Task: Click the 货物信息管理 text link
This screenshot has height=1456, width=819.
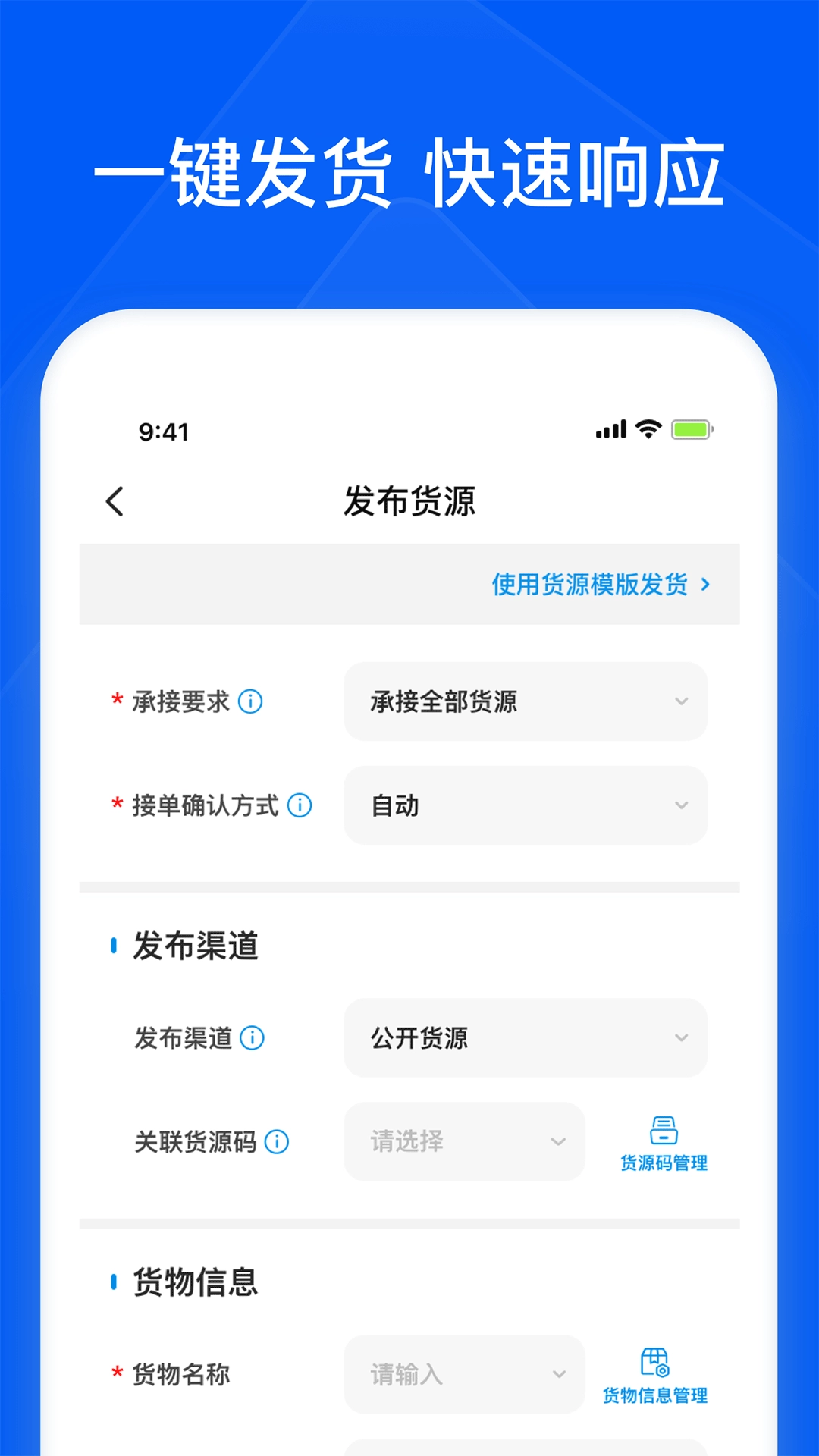Action: 654,1394
